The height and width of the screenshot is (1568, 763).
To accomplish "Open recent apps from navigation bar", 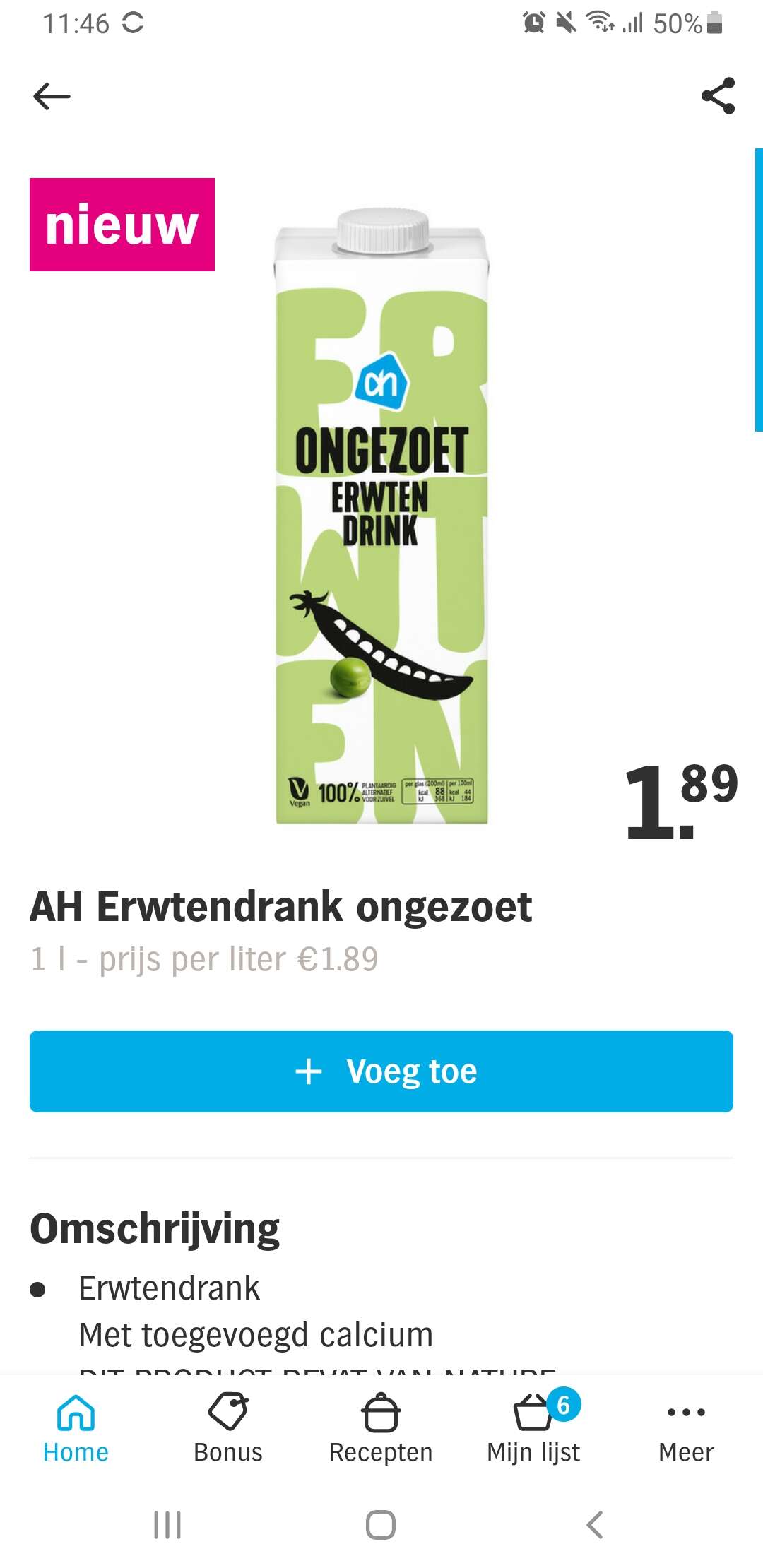I will coord(167,1525).
